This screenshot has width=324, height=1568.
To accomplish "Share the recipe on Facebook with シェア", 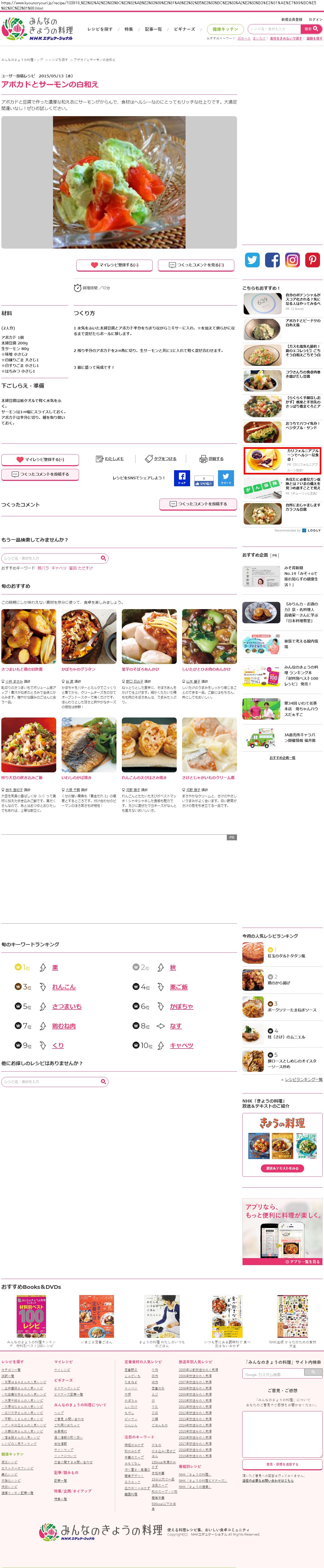I will 182,478.
